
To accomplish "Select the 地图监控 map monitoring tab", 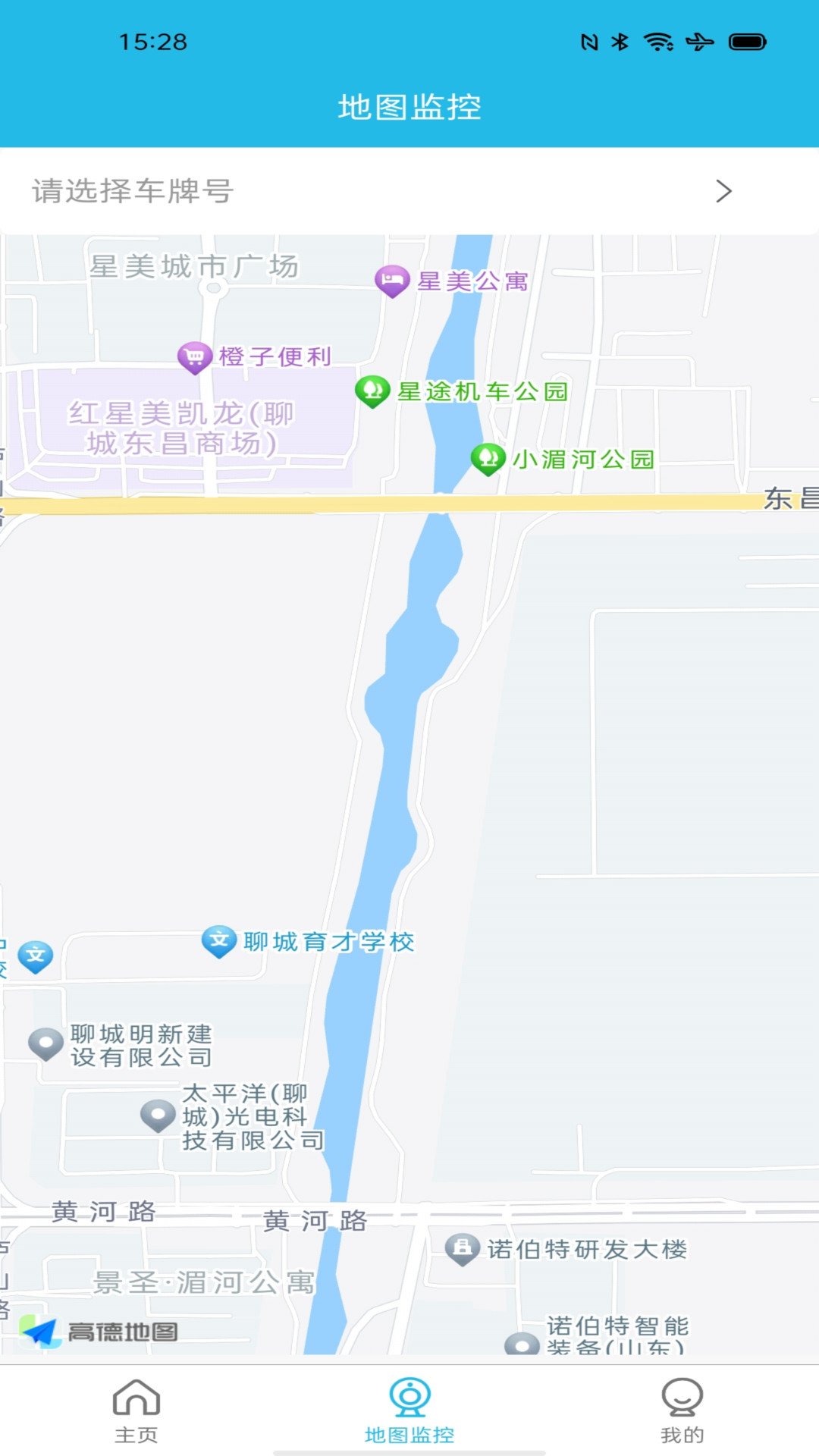I will coord(409,1410).
